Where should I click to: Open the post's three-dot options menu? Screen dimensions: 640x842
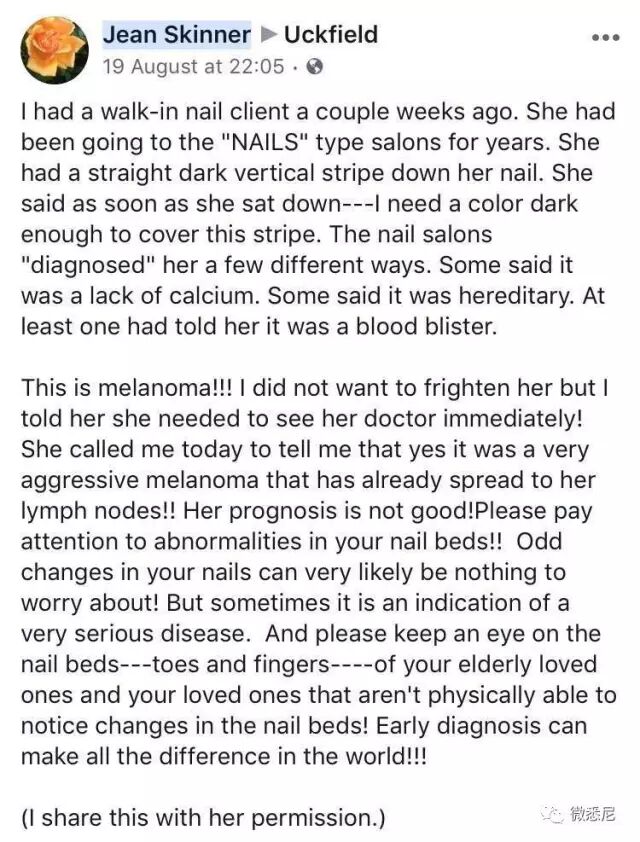606,38
